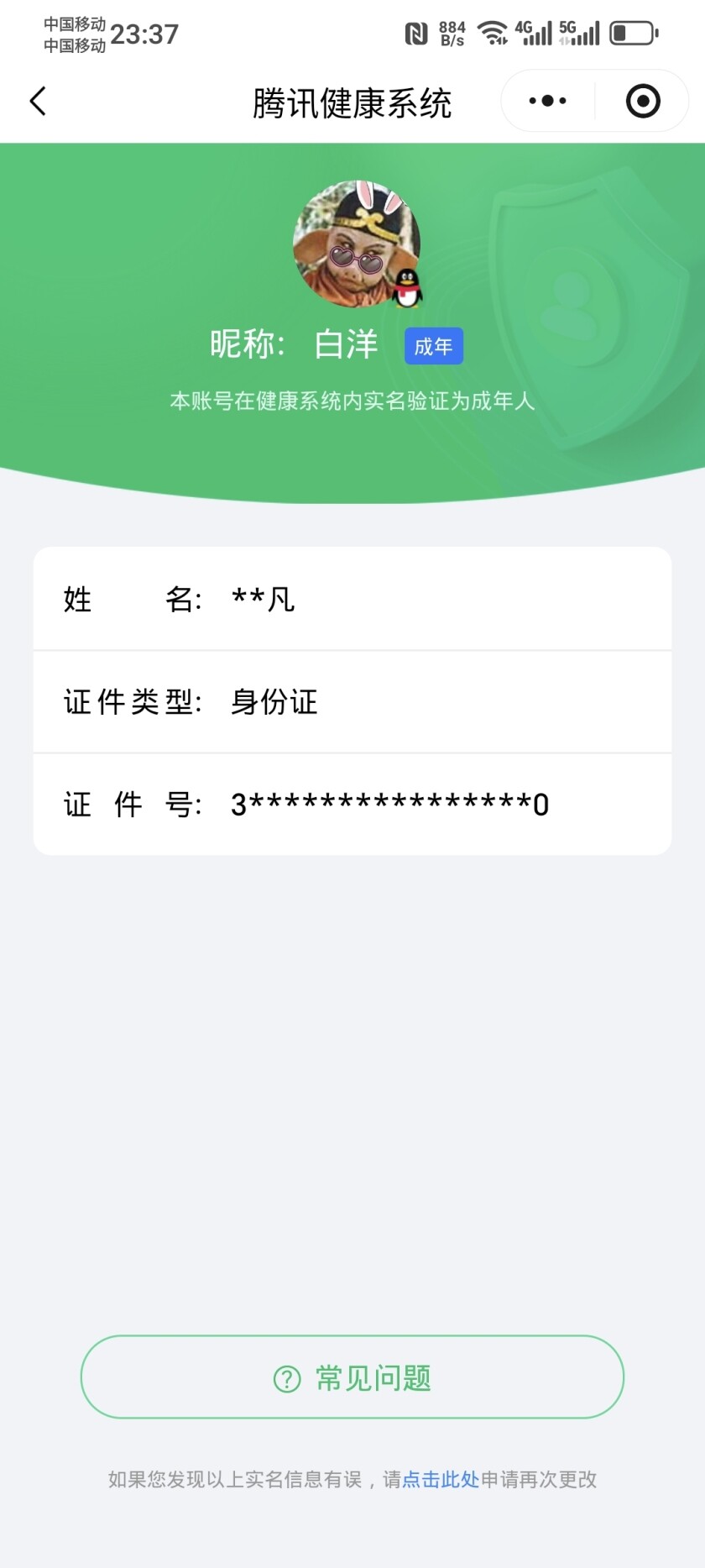Viewport: 705px width, 1568px height.
Task: Click the 884 B/s network speed indicator
Action: click(451, 32)
